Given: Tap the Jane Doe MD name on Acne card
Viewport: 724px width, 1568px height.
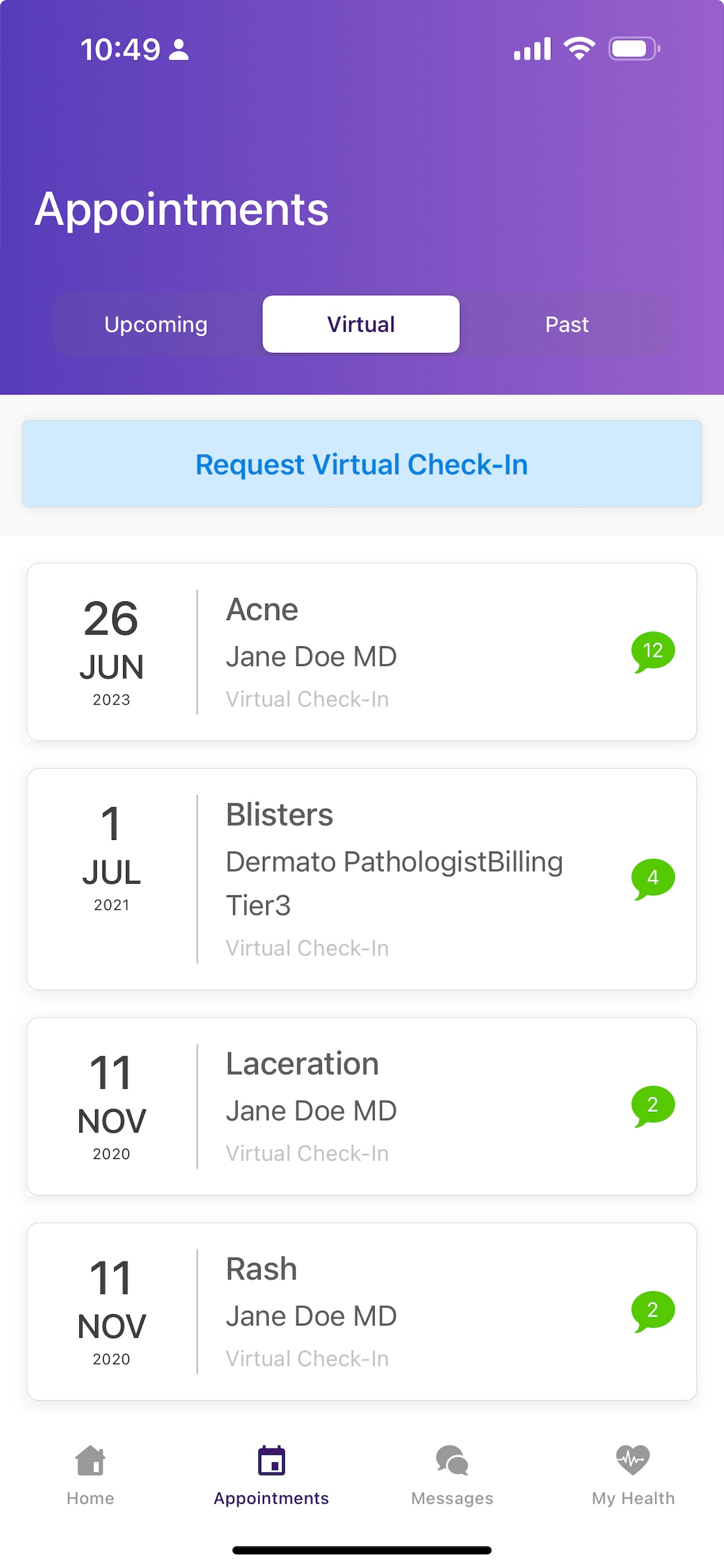Looking at the screenshot, I should 311,656.
